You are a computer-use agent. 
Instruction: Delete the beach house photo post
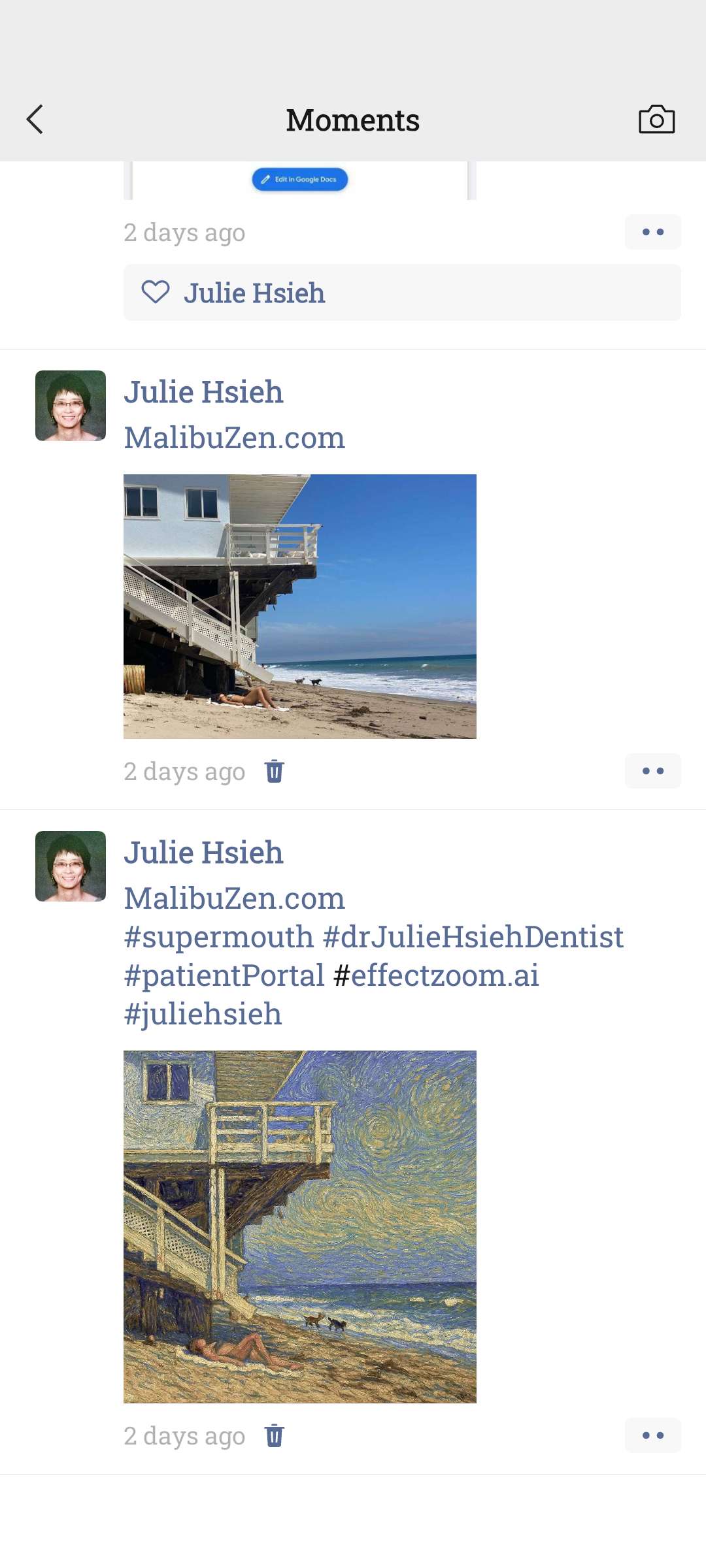point(275,772)
